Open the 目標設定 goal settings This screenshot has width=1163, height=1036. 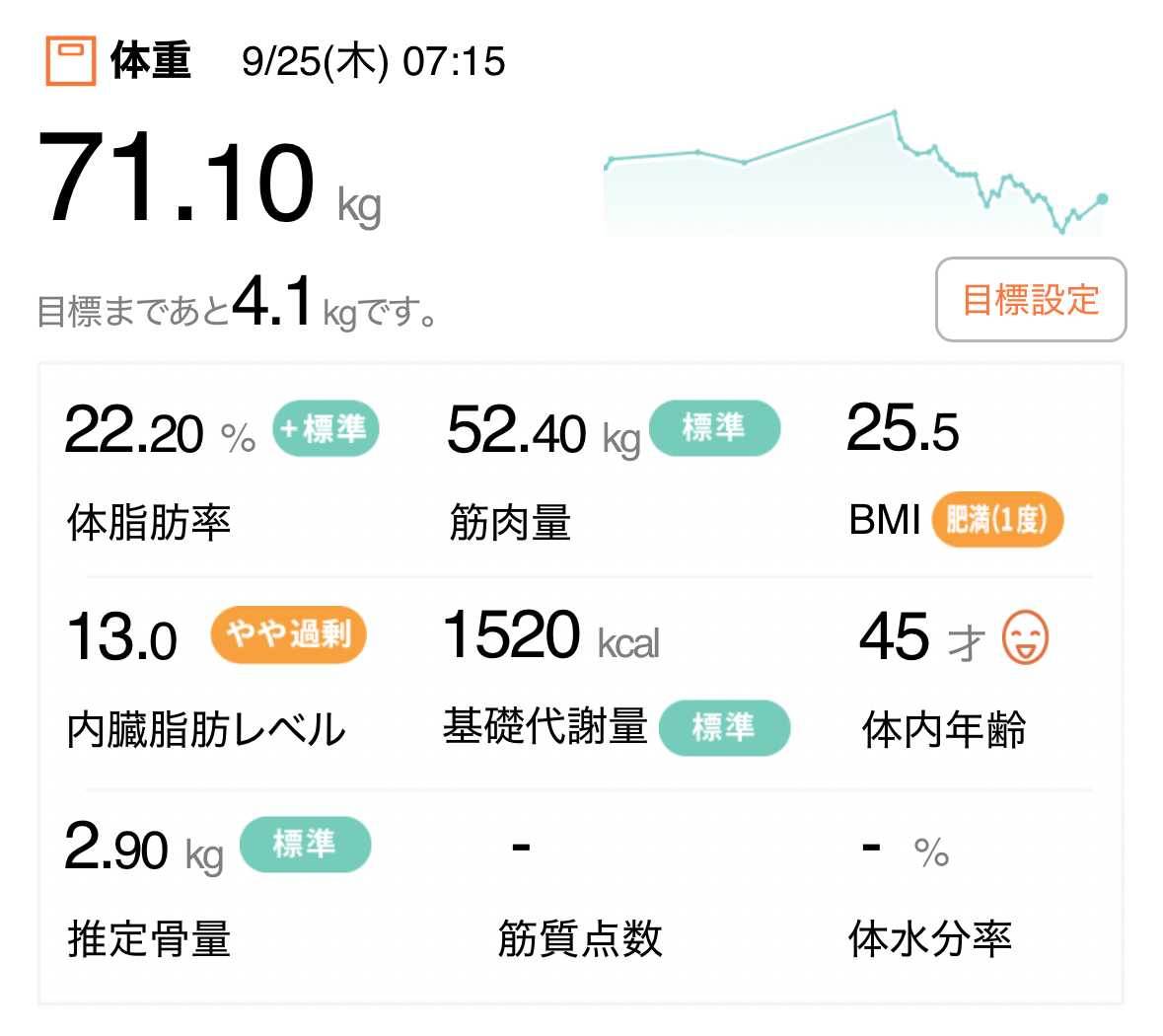1030,300
